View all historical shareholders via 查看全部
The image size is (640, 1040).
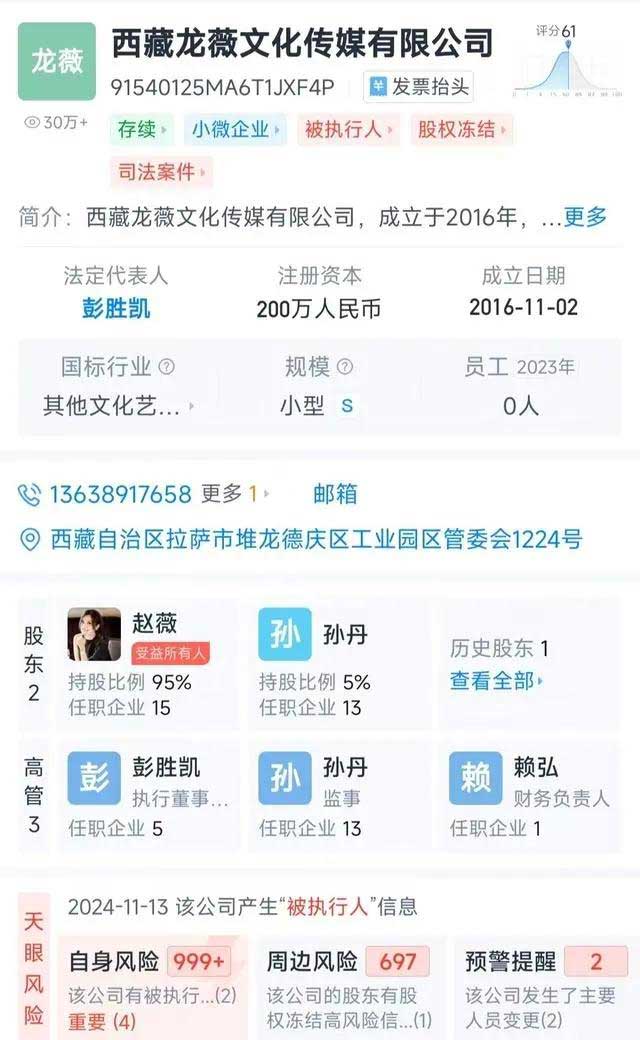[x=496, y=681]
